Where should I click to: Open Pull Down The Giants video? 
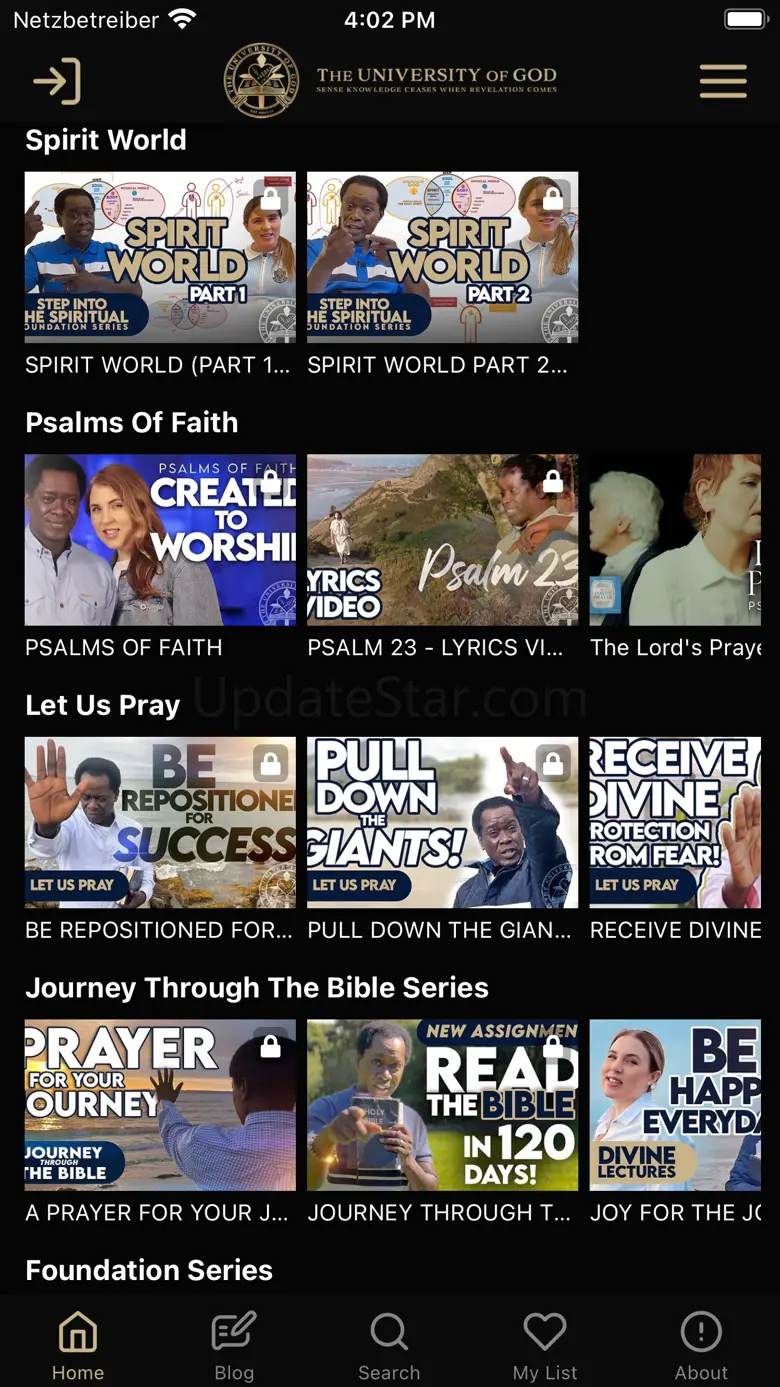pyautogui.click(x=442, y=822)
